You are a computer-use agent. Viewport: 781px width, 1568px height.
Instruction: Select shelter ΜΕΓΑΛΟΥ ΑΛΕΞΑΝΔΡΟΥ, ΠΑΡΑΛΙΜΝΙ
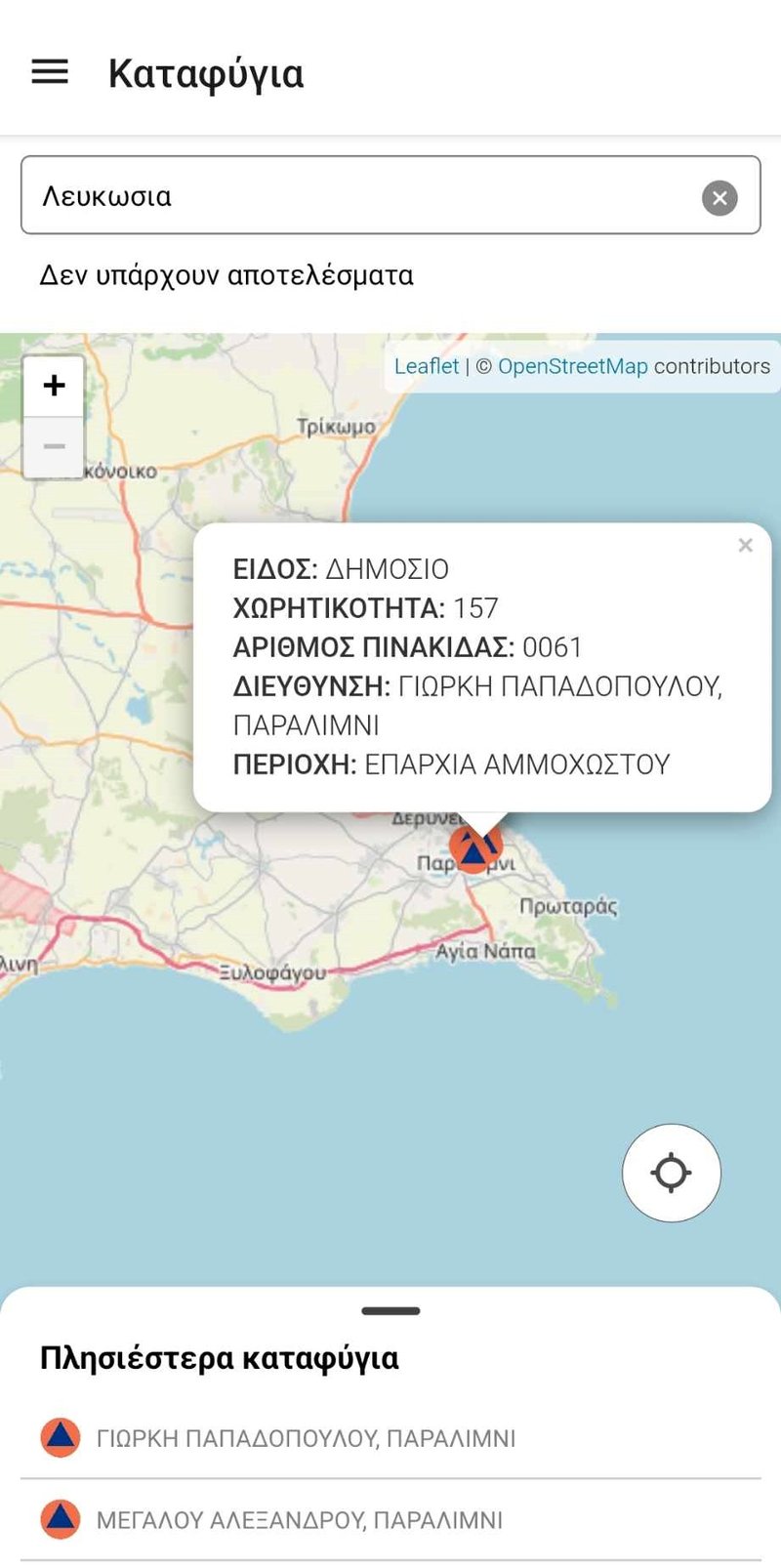299,1520
